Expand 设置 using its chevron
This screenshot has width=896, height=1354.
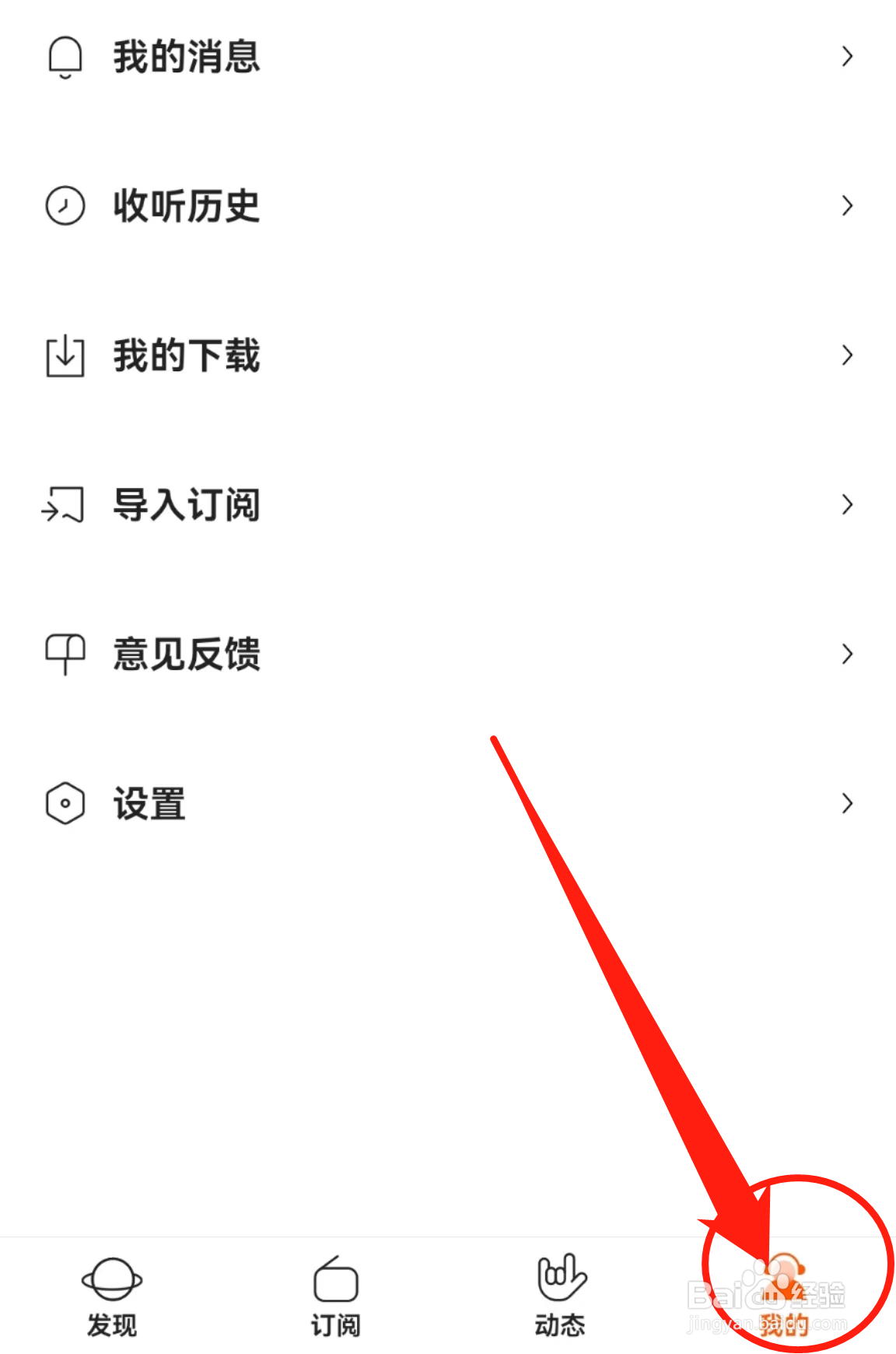(x=847, y=802)
